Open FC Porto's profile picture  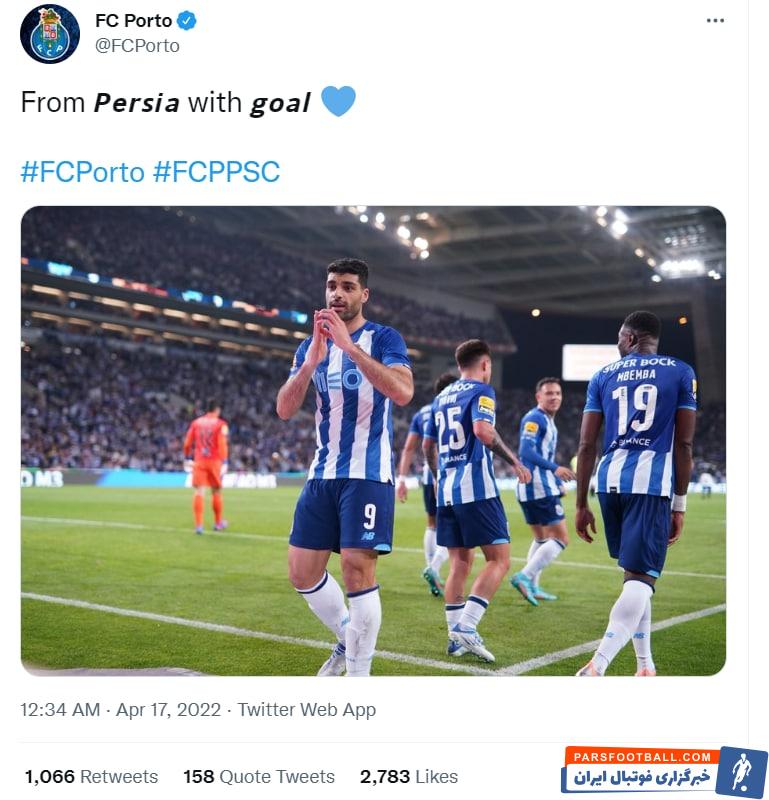click(x=49, y=34)
